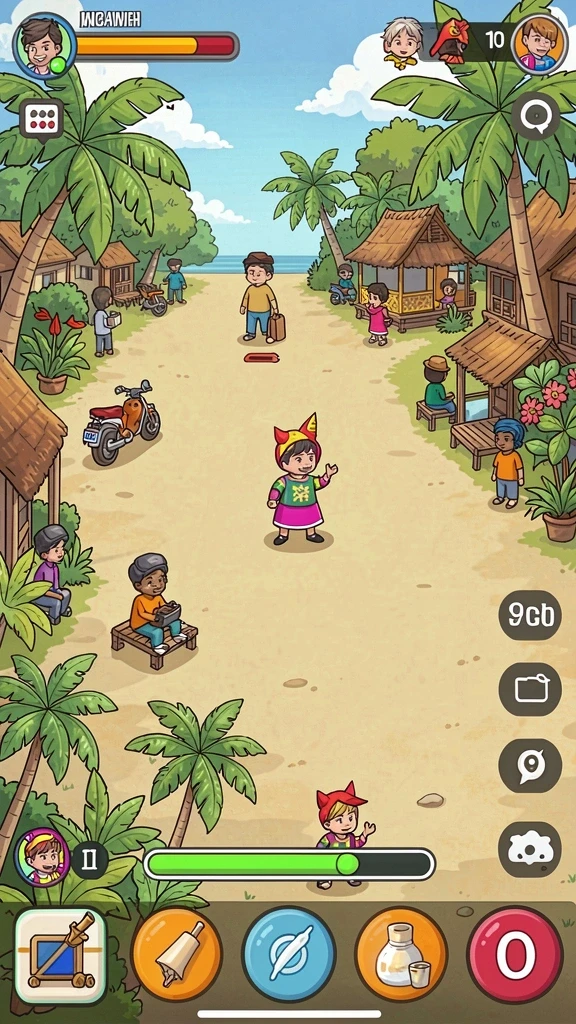Tap the green progress slider handle

pyautogui.click(x=347, y=864)
